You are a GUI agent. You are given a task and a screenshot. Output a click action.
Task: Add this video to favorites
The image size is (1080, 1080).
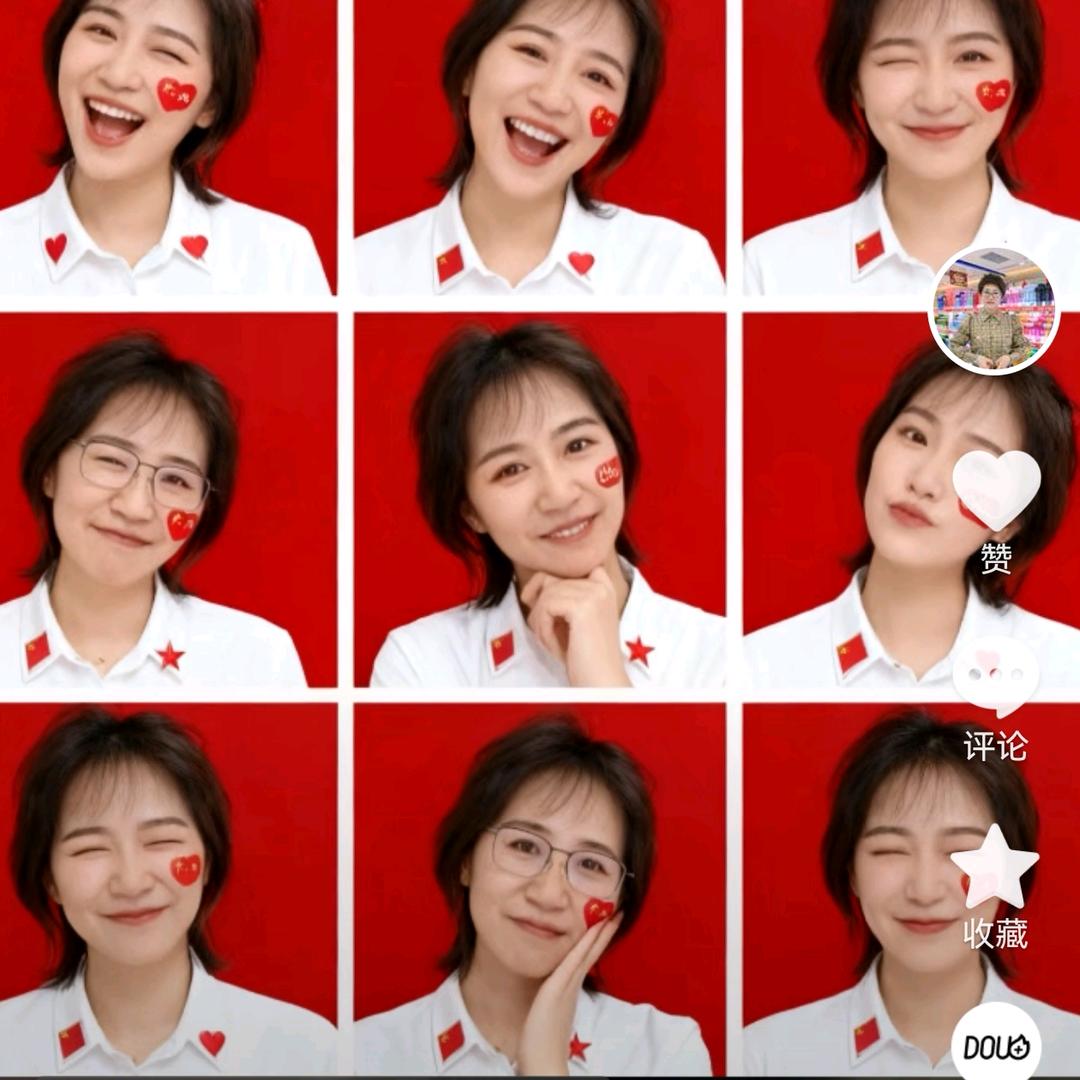pyautogui.click(x=995, y=866)
